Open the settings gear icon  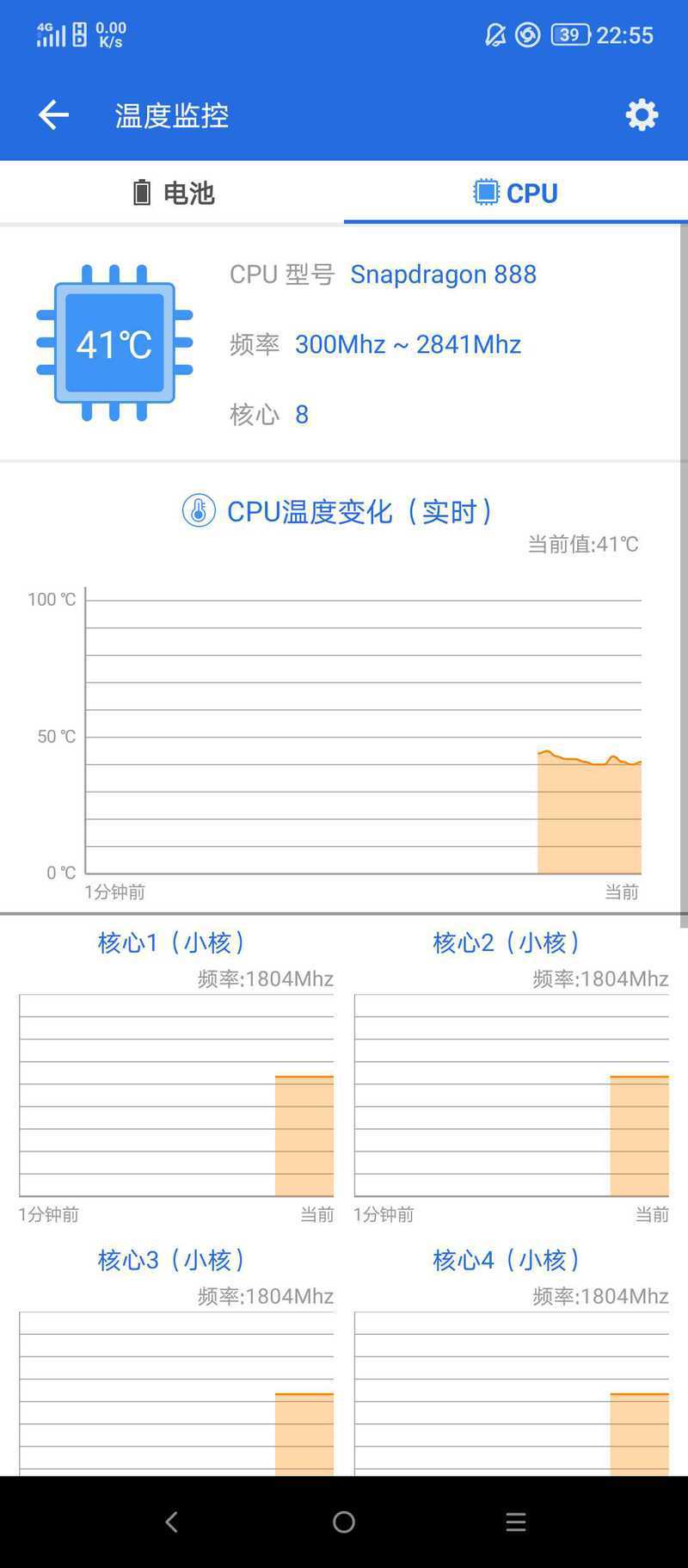tap(642, 114)
